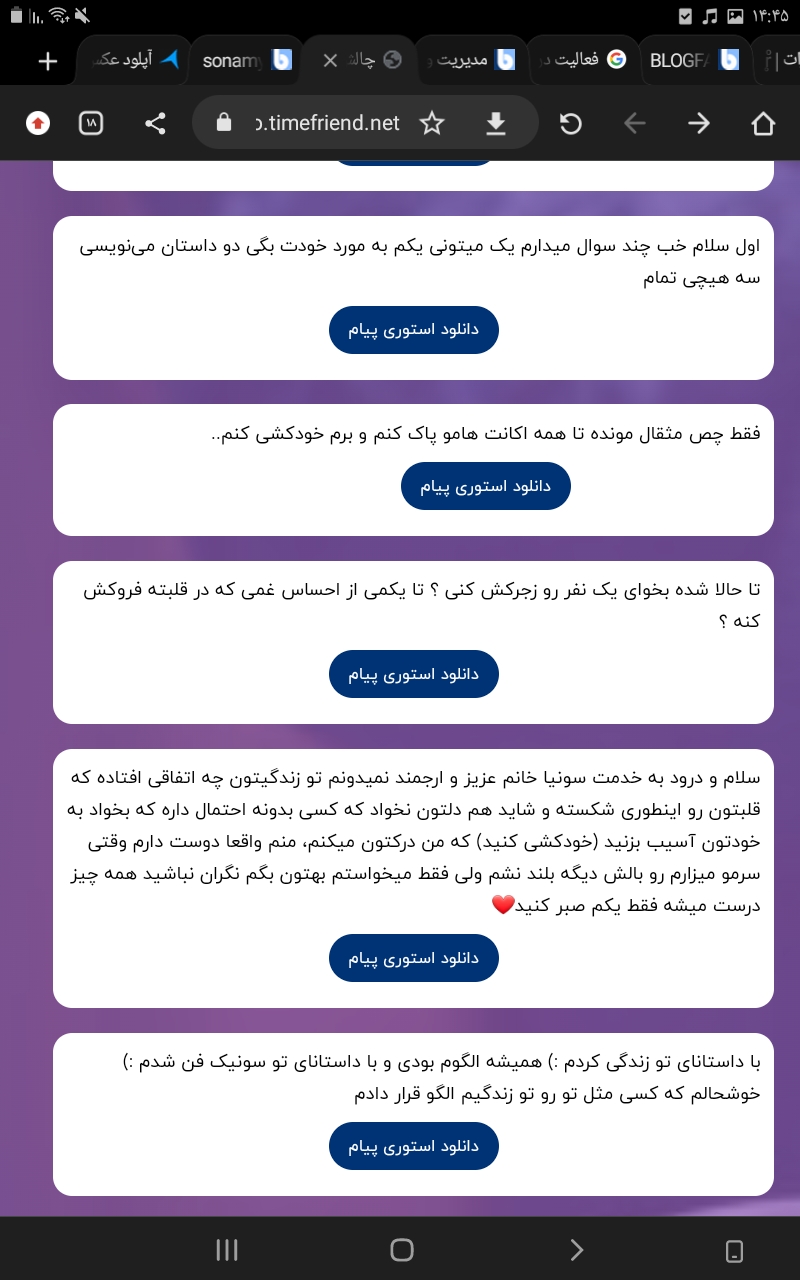Viewport: 800px width, 1280px height.
Task: Close the current چالش tab
Action: (x=331, y=60)
